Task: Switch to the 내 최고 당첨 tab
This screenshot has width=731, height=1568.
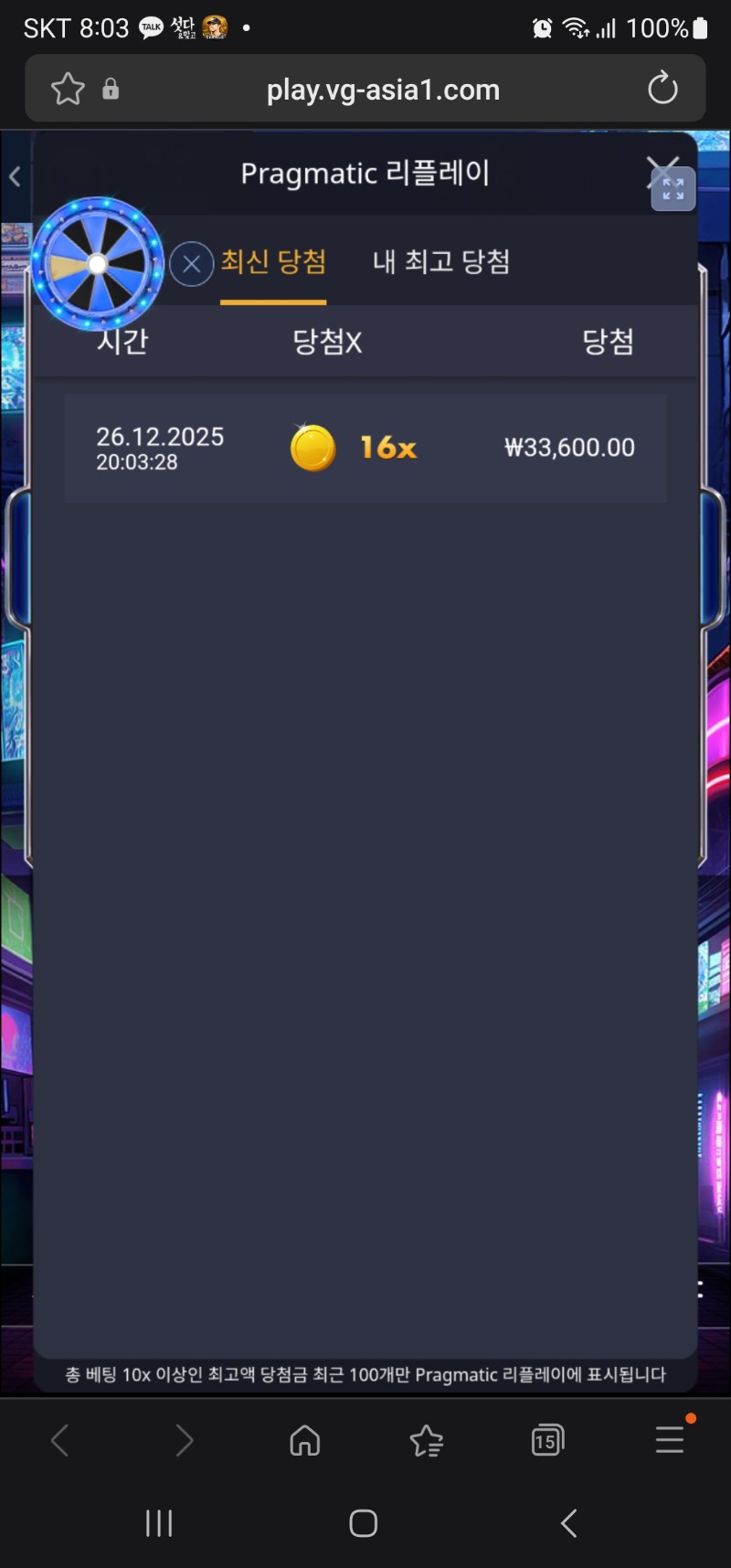Action: [x=440, y=262]
